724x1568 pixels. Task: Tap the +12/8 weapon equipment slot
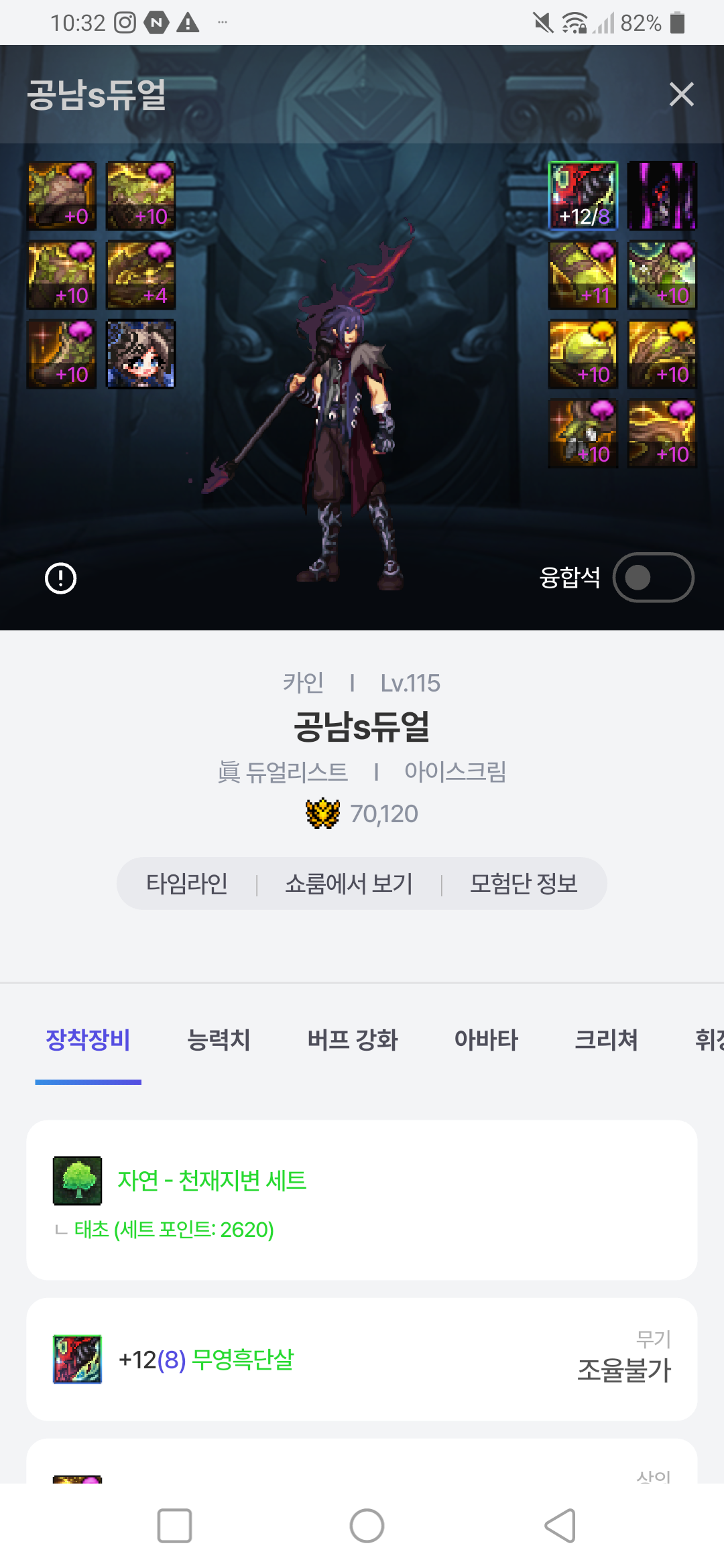click(x=583, y=196)
